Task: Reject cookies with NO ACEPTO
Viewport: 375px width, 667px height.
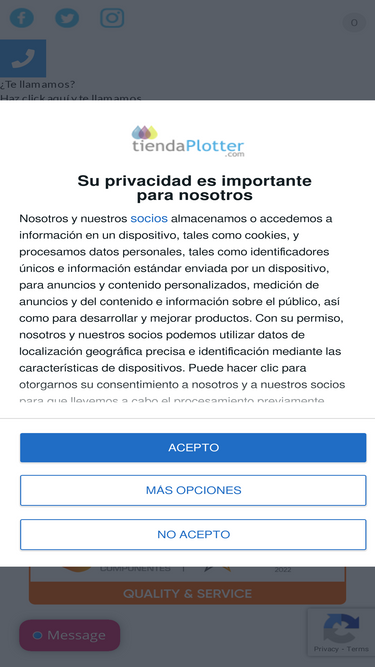Action: coord(193,535)
